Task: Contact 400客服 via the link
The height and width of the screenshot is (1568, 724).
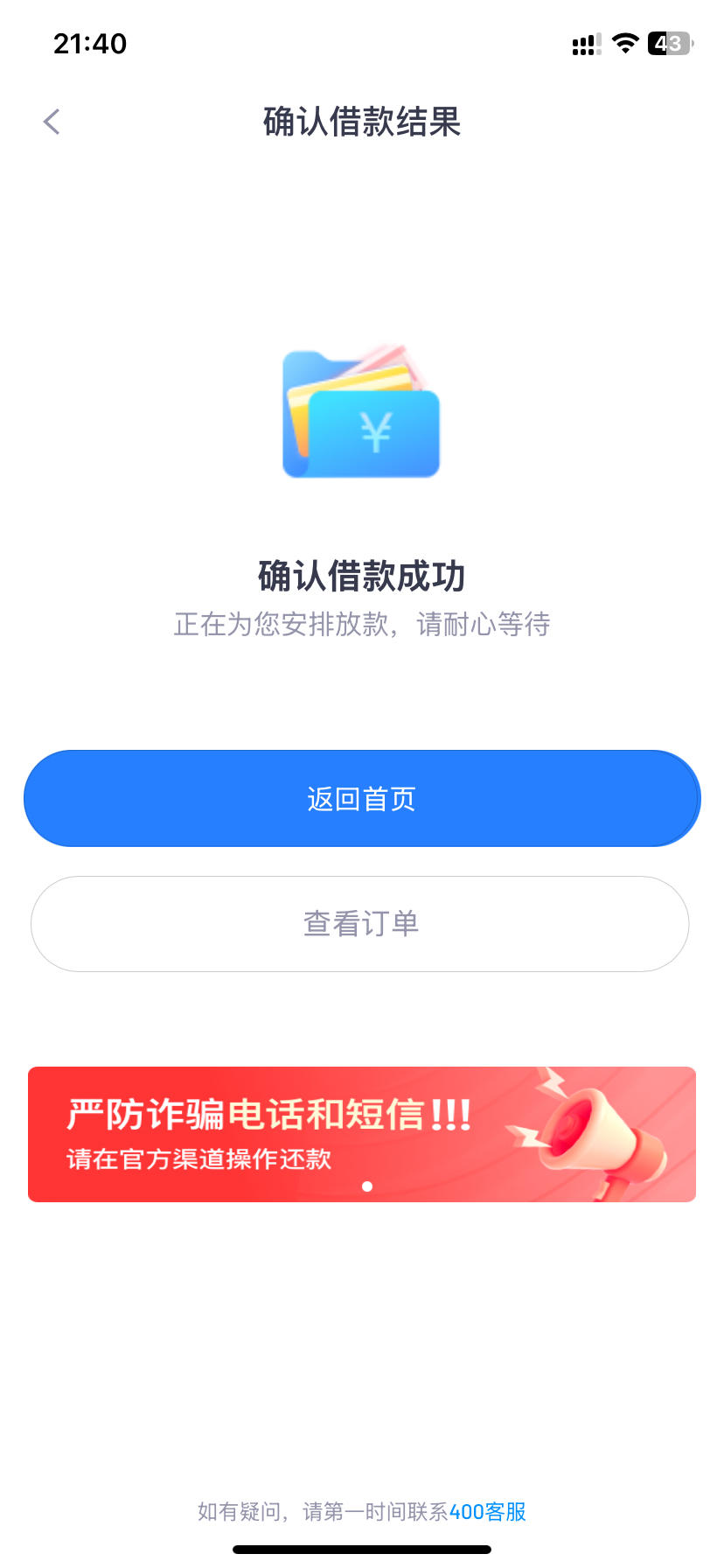Action: click(488, 1511)
